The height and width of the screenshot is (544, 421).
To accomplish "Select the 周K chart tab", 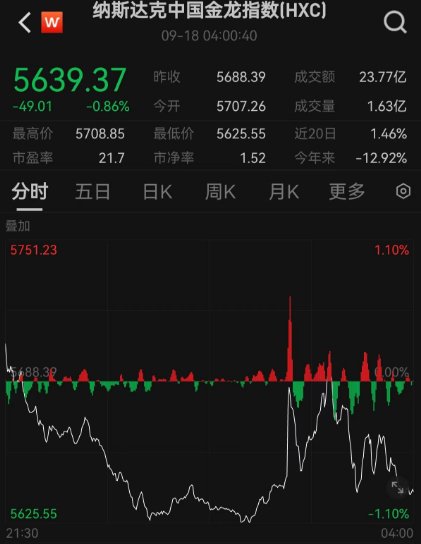I will coord(220,192).
